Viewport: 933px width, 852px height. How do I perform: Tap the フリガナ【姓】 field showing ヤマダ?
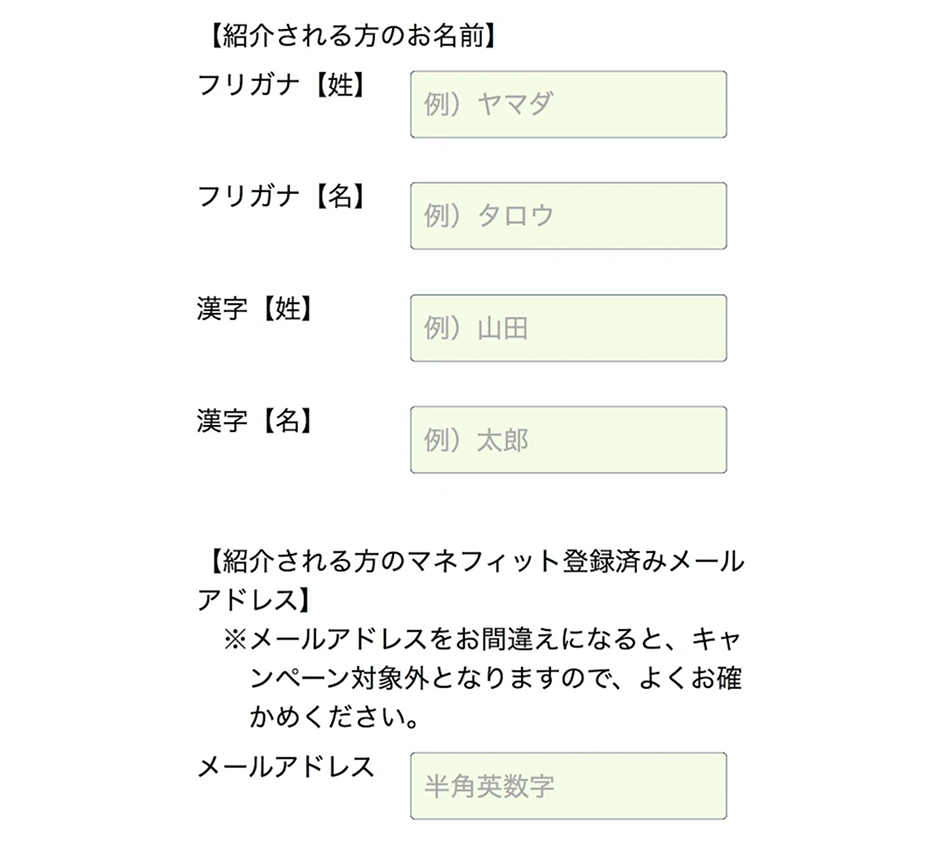pos(568,104)
